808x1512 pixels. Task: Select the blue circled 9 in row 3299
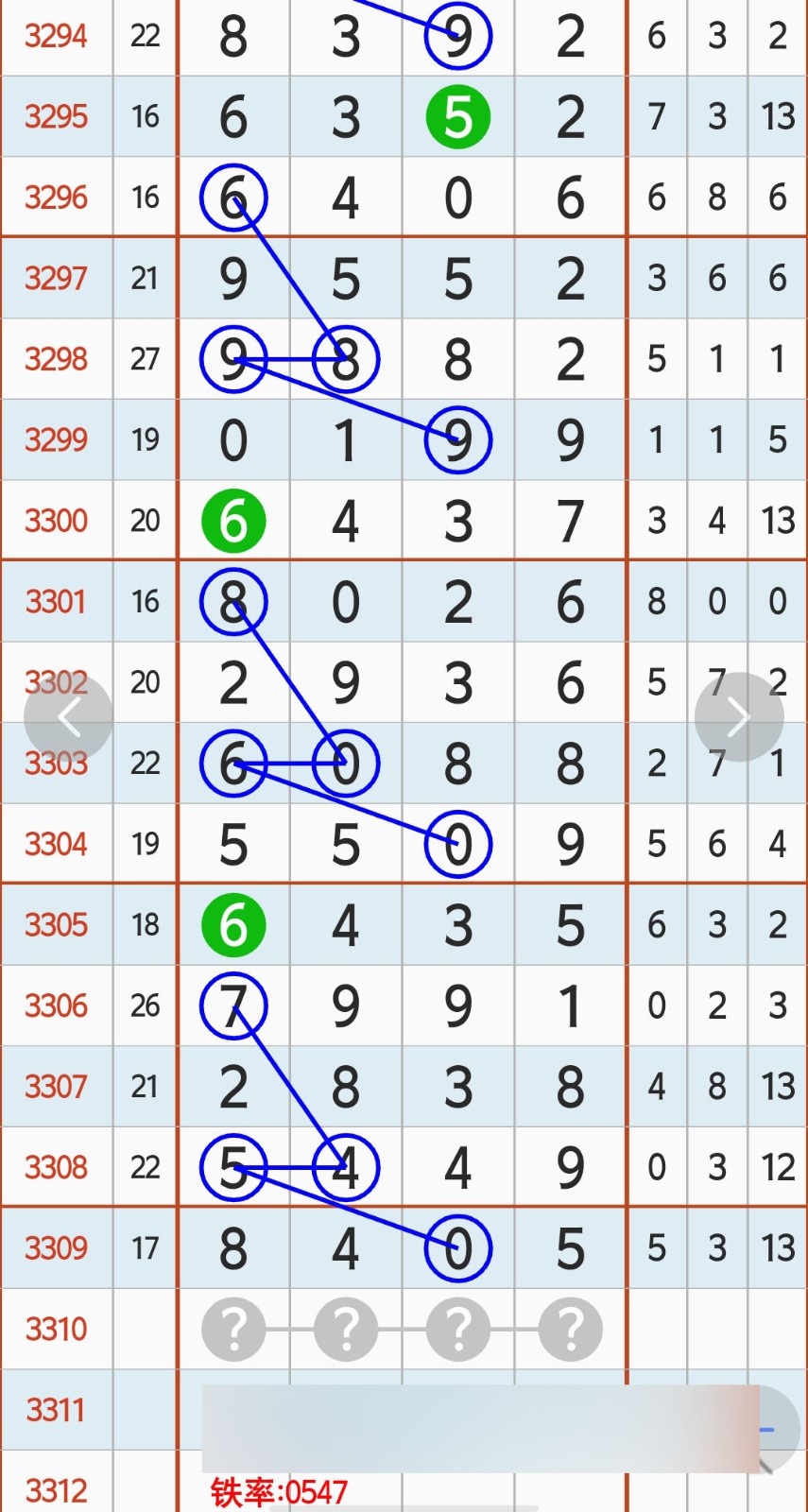click(457, 438)
